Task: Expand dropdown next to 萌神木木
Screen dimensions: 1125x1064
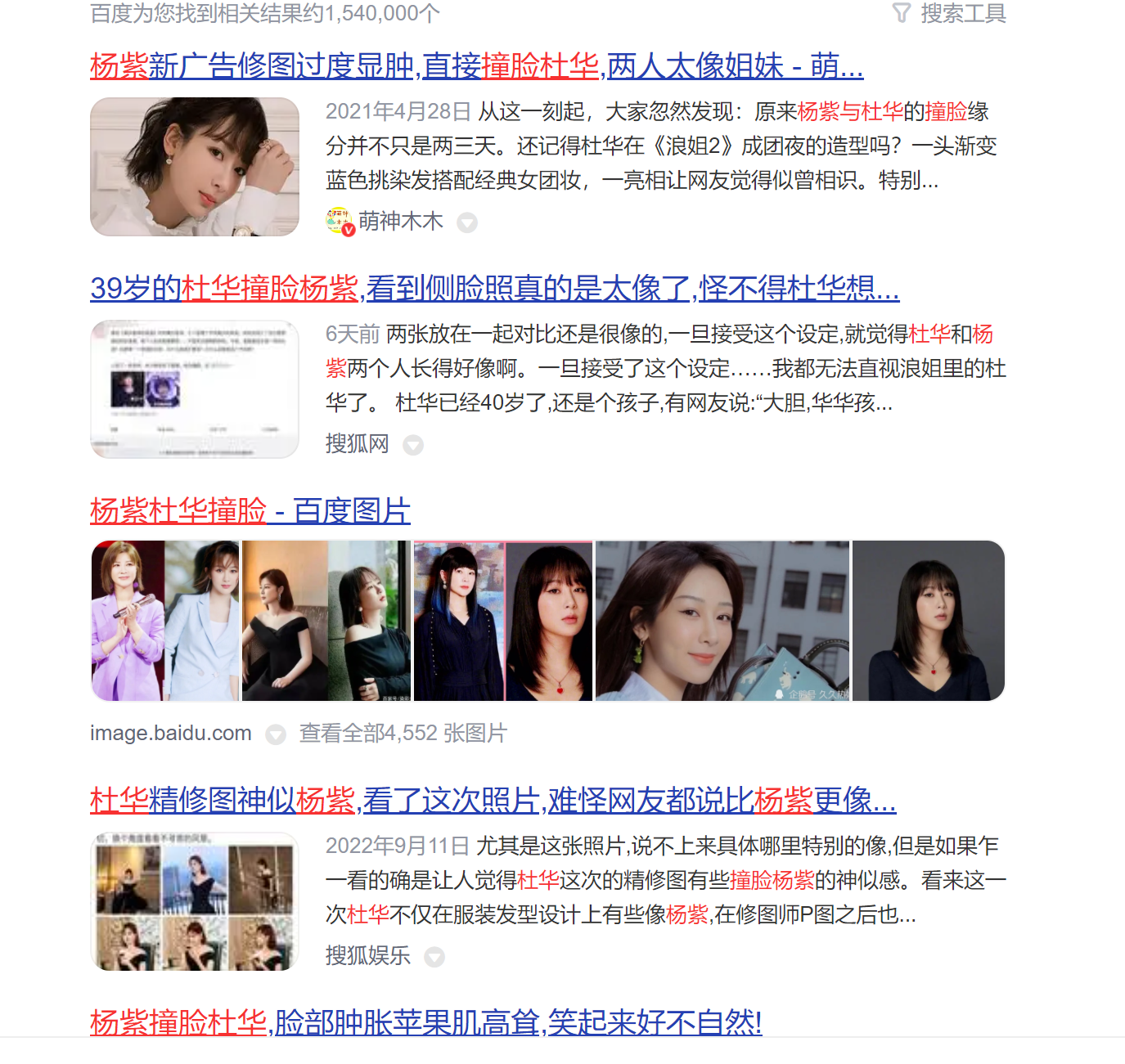Action: click(467, 222)
